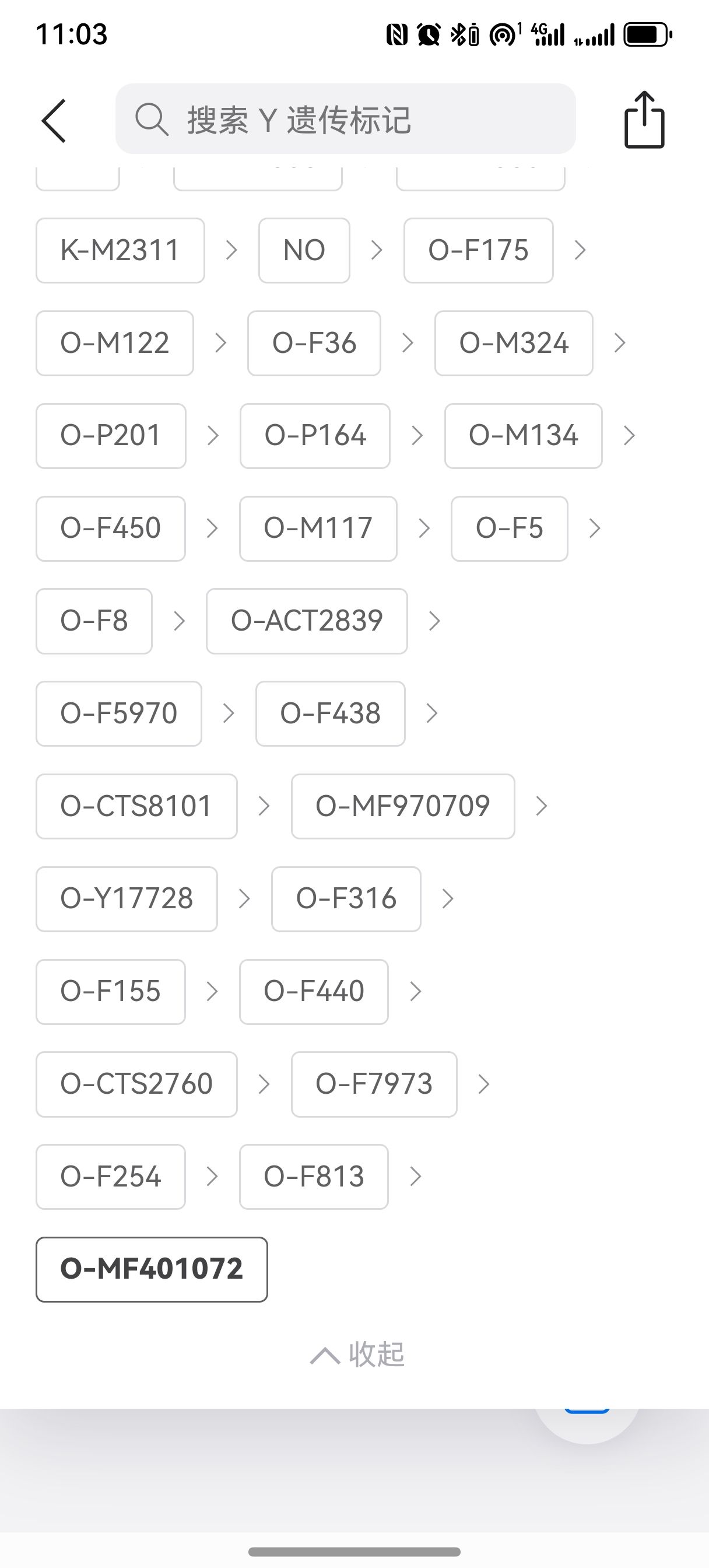Choose the O-MF970709 chip
Image resolution: width=709 pixels, height=1568 pixels.
pyautogui.click(x=402, y=807)
